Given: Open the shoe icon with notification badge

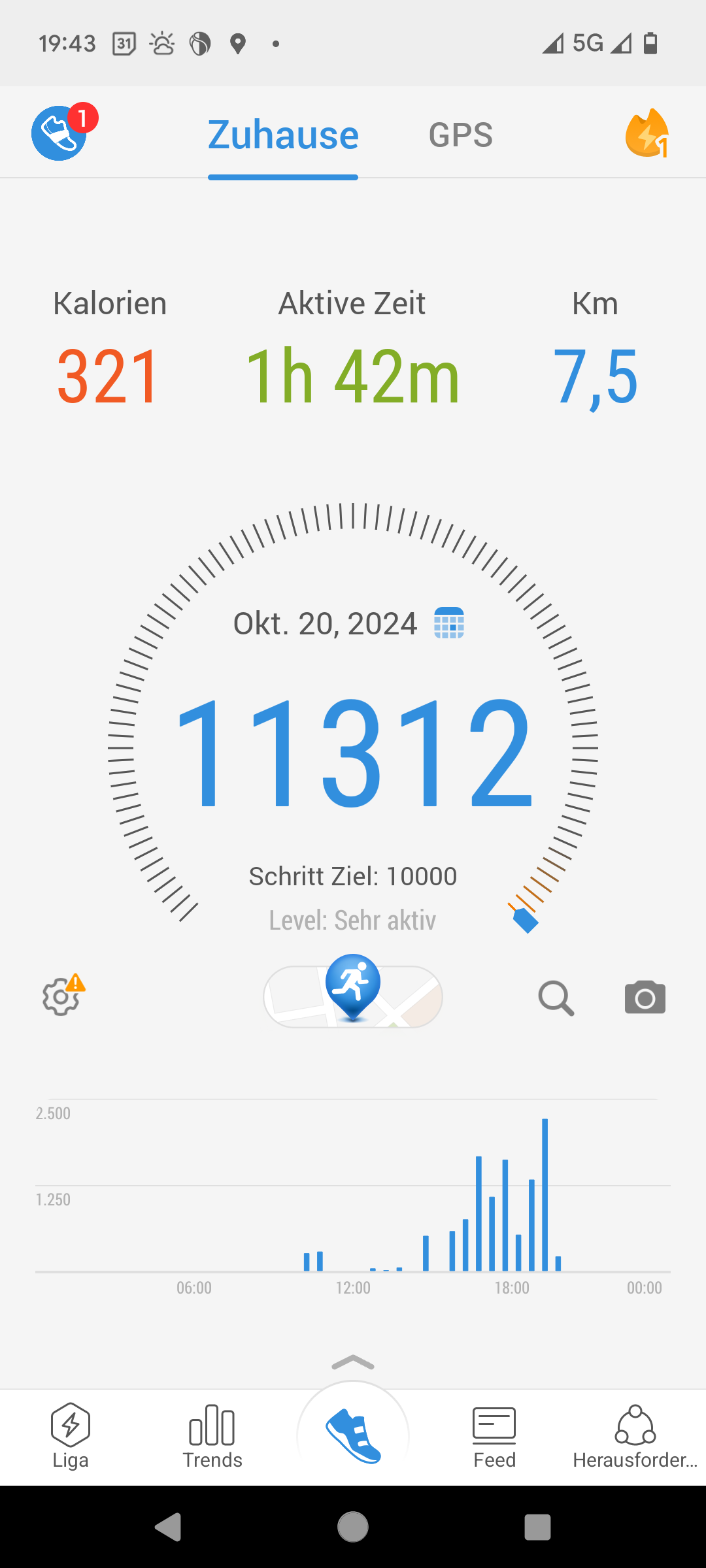Looking at the screenshot, I should (60, 133).
